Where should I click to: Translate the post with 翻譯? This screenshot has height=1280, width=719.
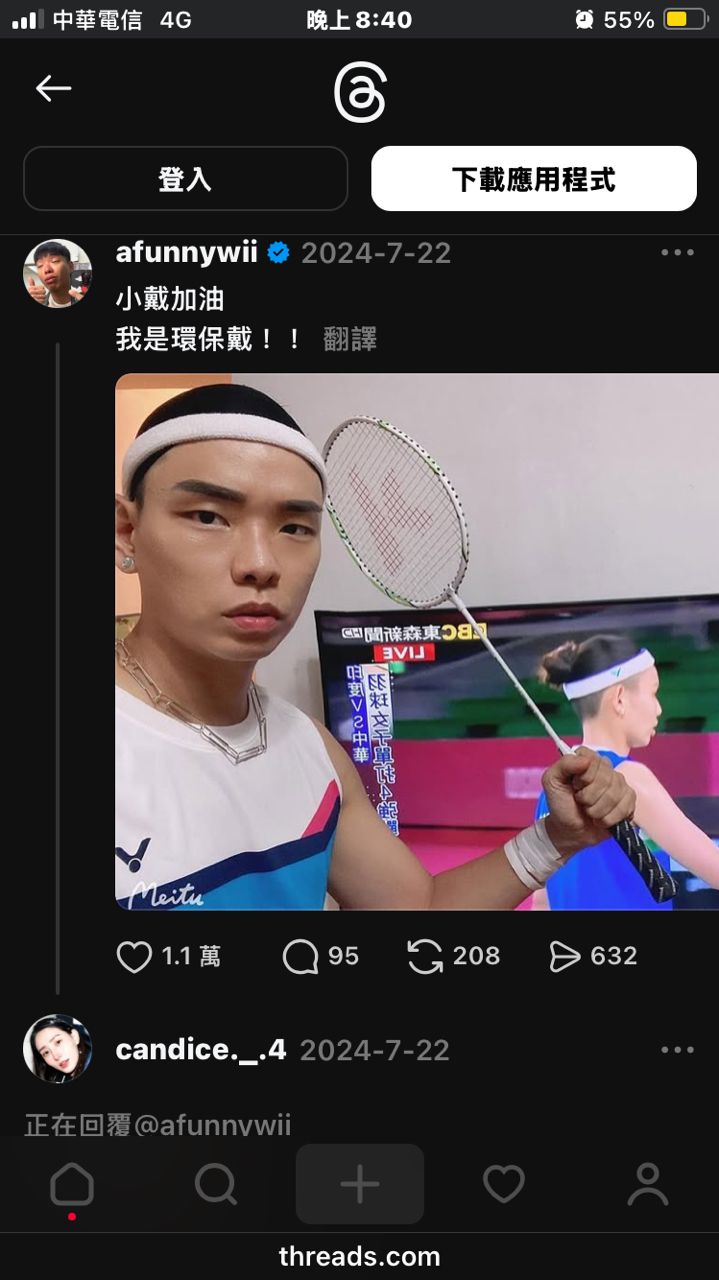pyautogui.click(x=350, y=339)
